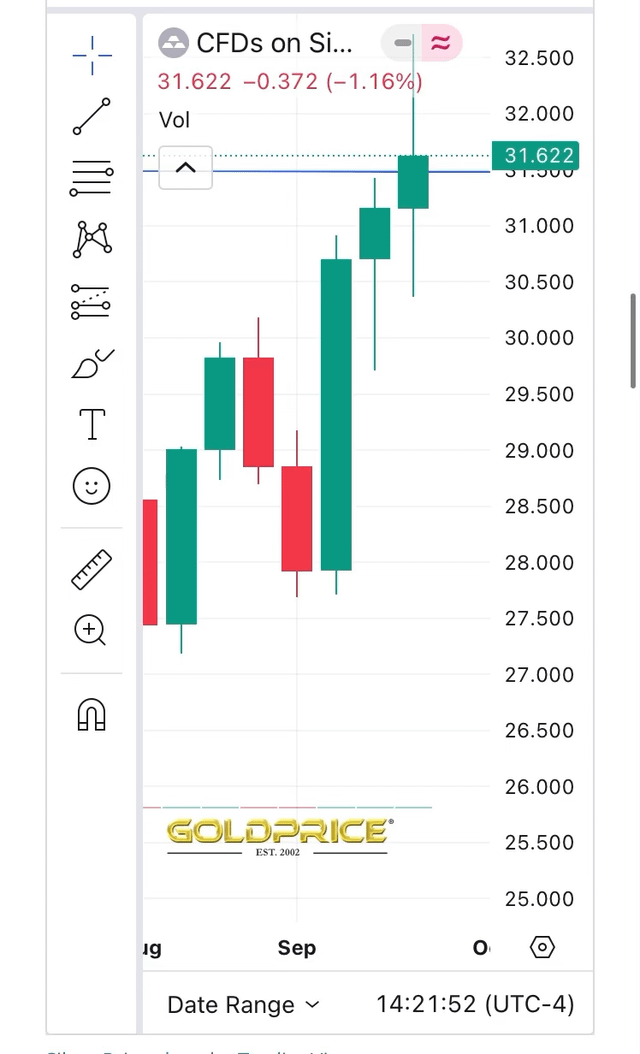
Task: Open the forecasting and measurement tools
Action: pyautogui.click(x=91, y=301)
